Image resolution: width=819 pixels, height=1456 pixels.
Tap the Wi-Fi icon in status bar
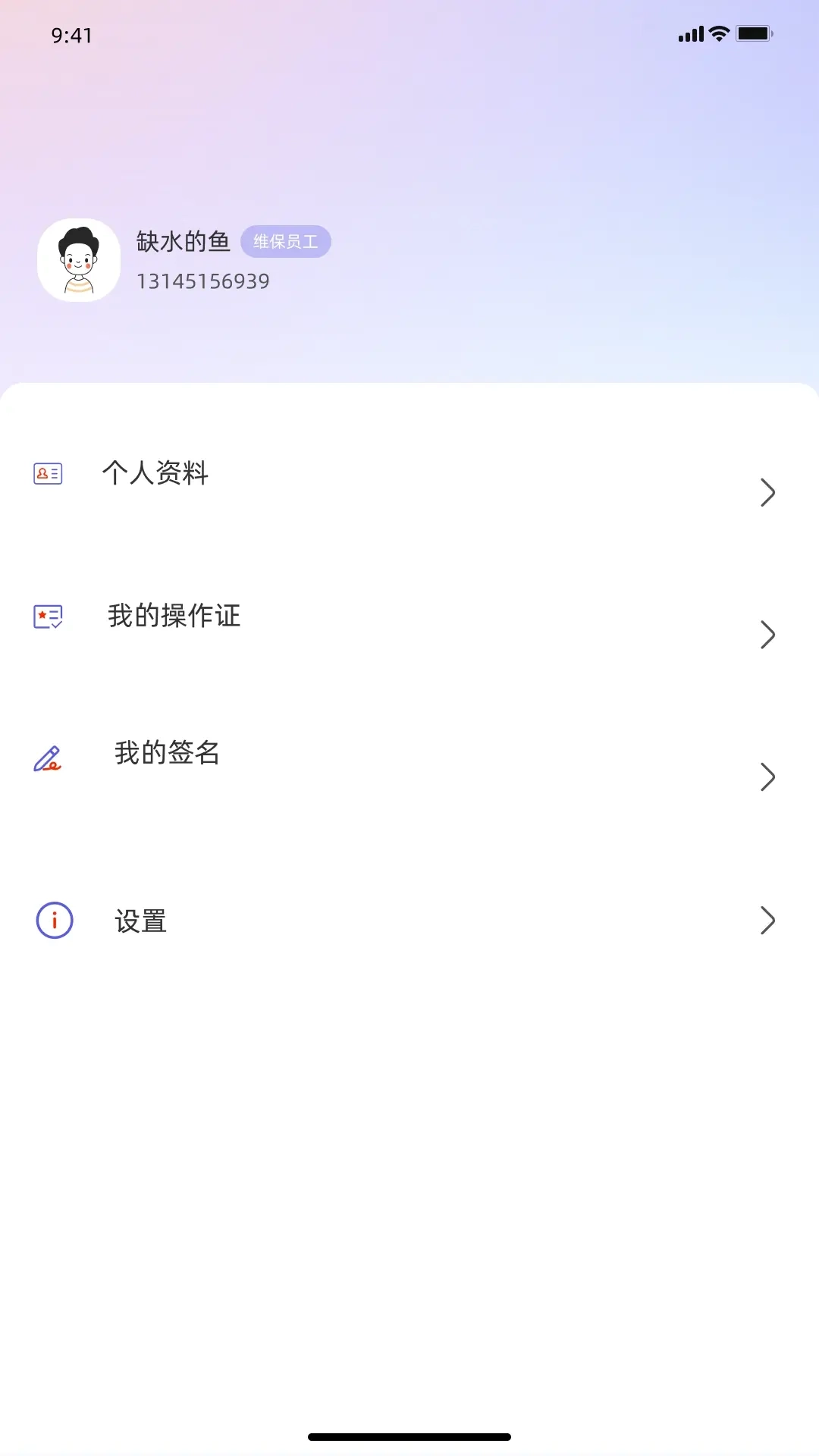tap(717, 33)
